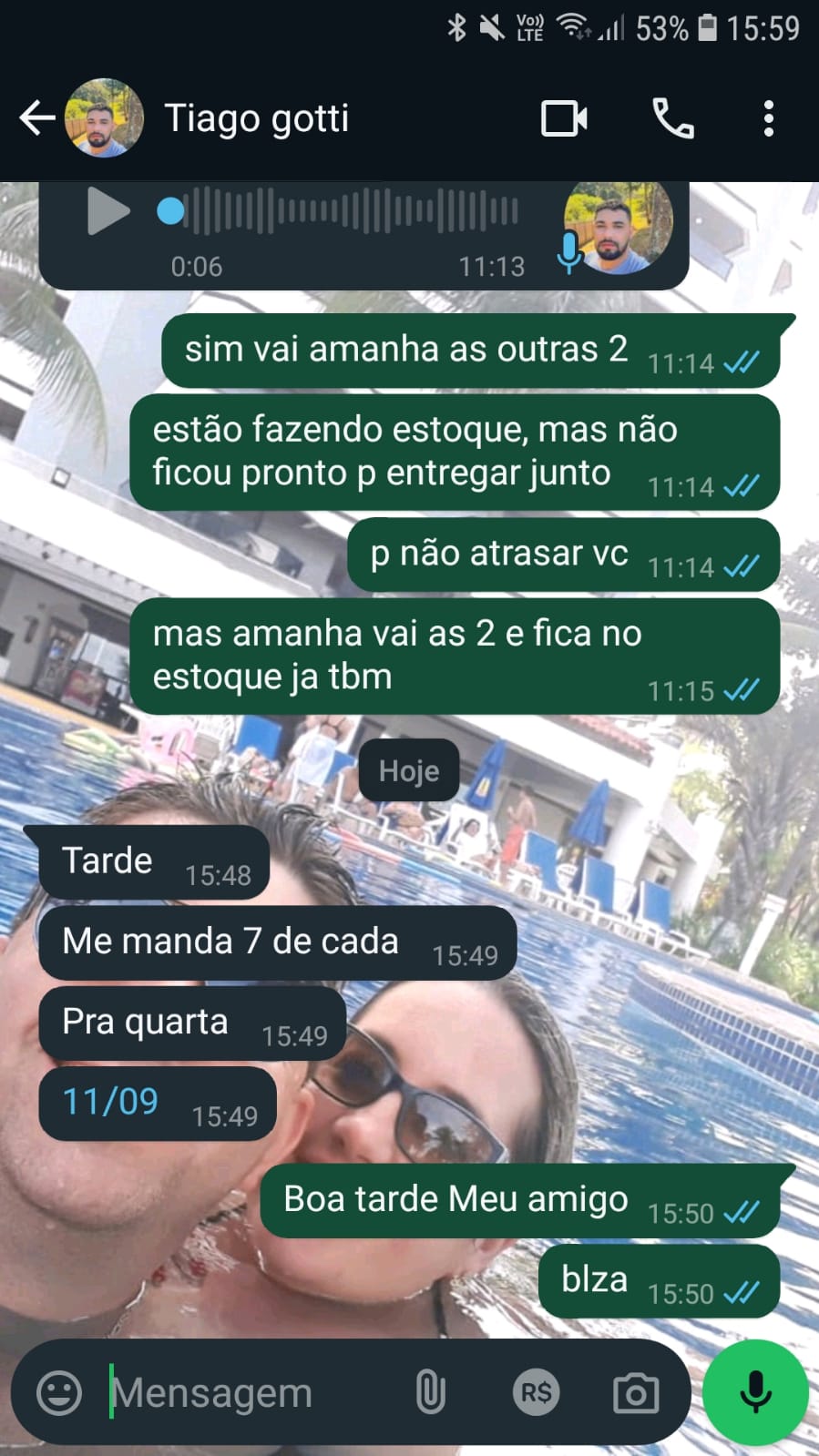Tap the 11/09 date link
Screen dimensions: 819x1456
point(110,1102)
